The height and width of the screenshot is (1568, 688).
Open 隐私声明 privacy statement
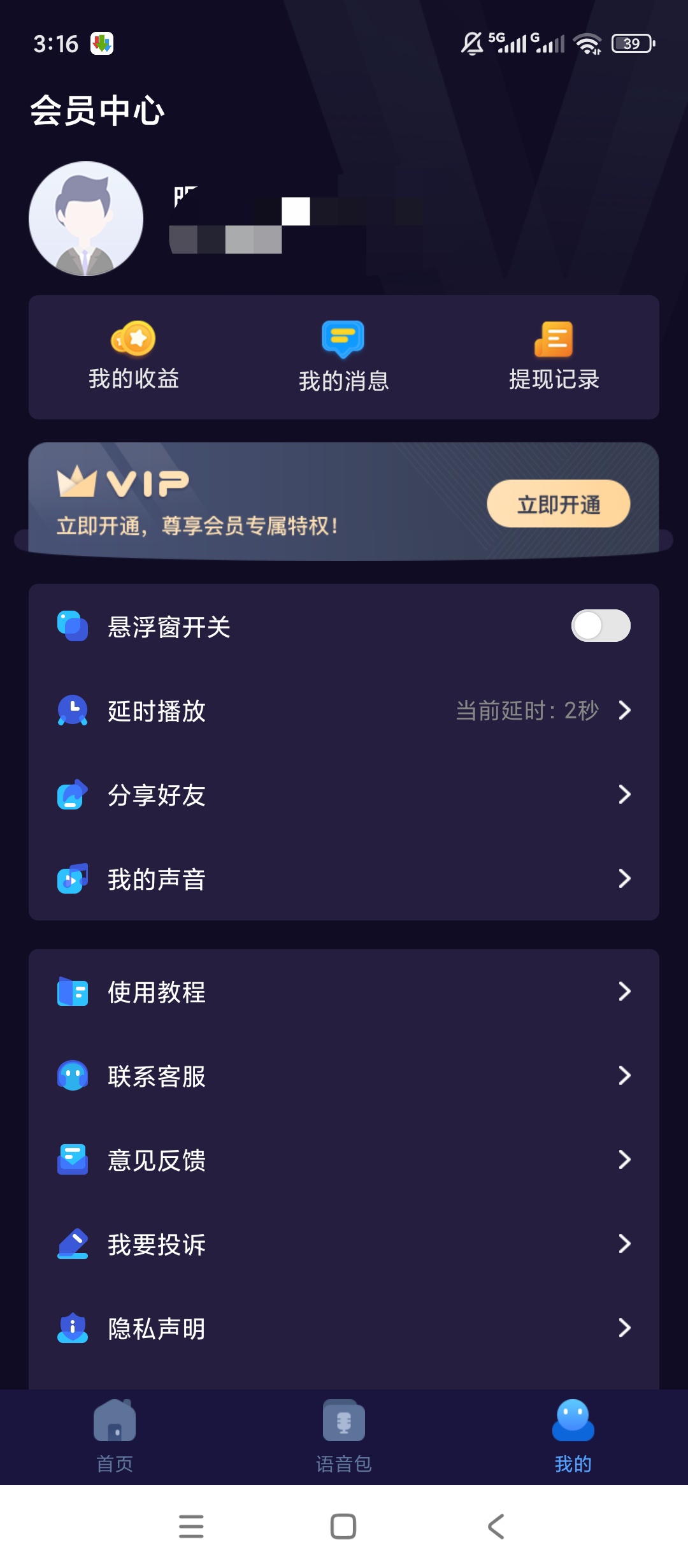coord(344,1328)
